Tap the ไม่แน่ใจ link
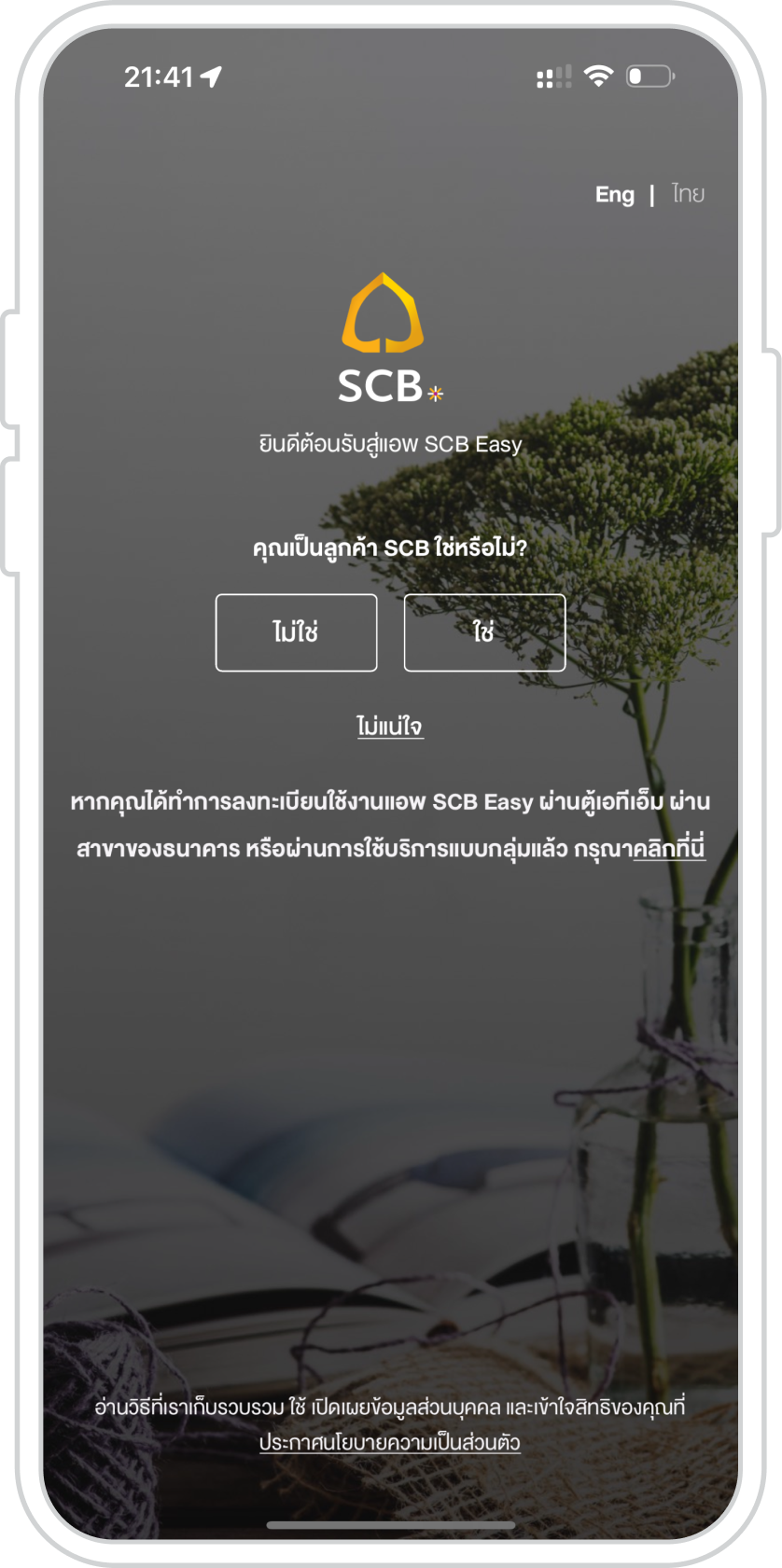This screenshot has height=1568, width=782. [x=390, y=725]
